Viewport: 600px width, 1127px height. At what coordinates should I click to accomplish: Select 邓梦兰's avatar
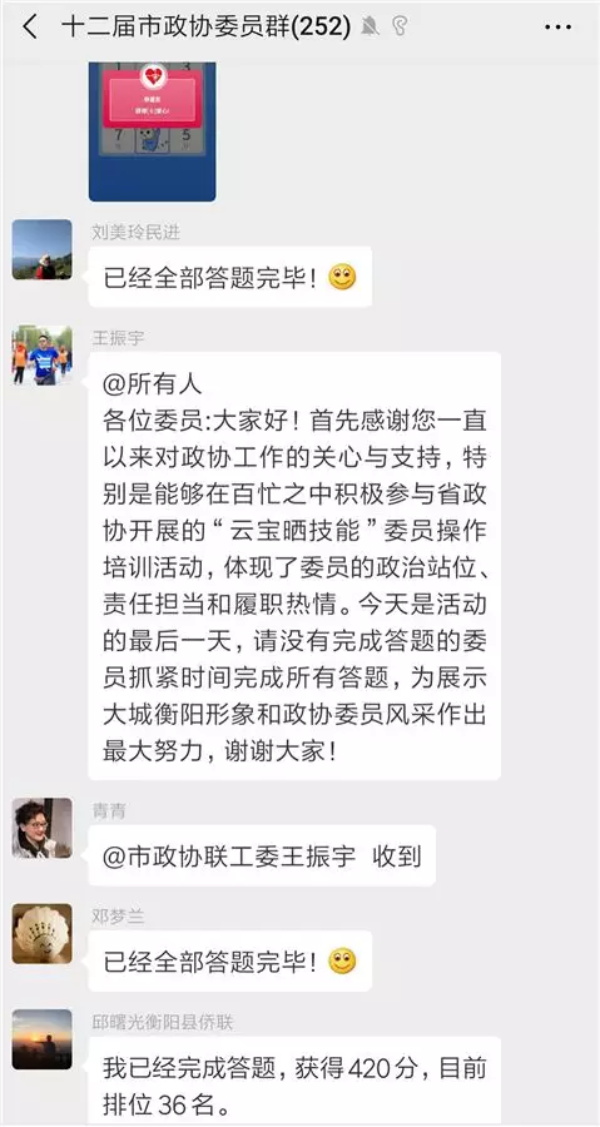(42, 933)
